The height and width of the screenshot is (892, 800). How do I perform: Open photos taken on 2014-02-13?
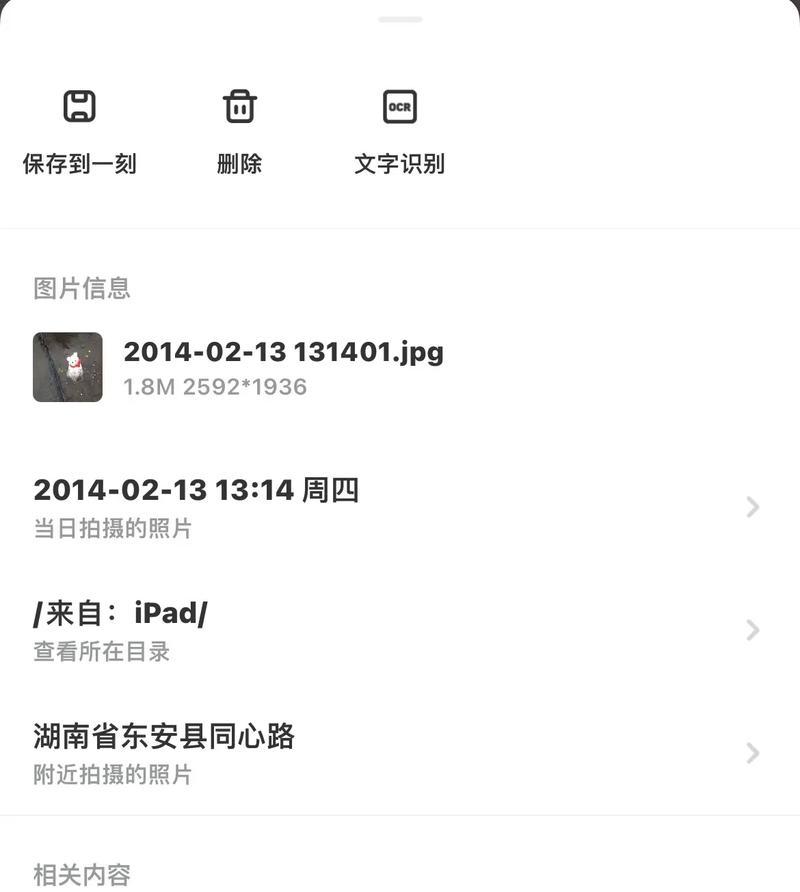(x=398, y=507)
